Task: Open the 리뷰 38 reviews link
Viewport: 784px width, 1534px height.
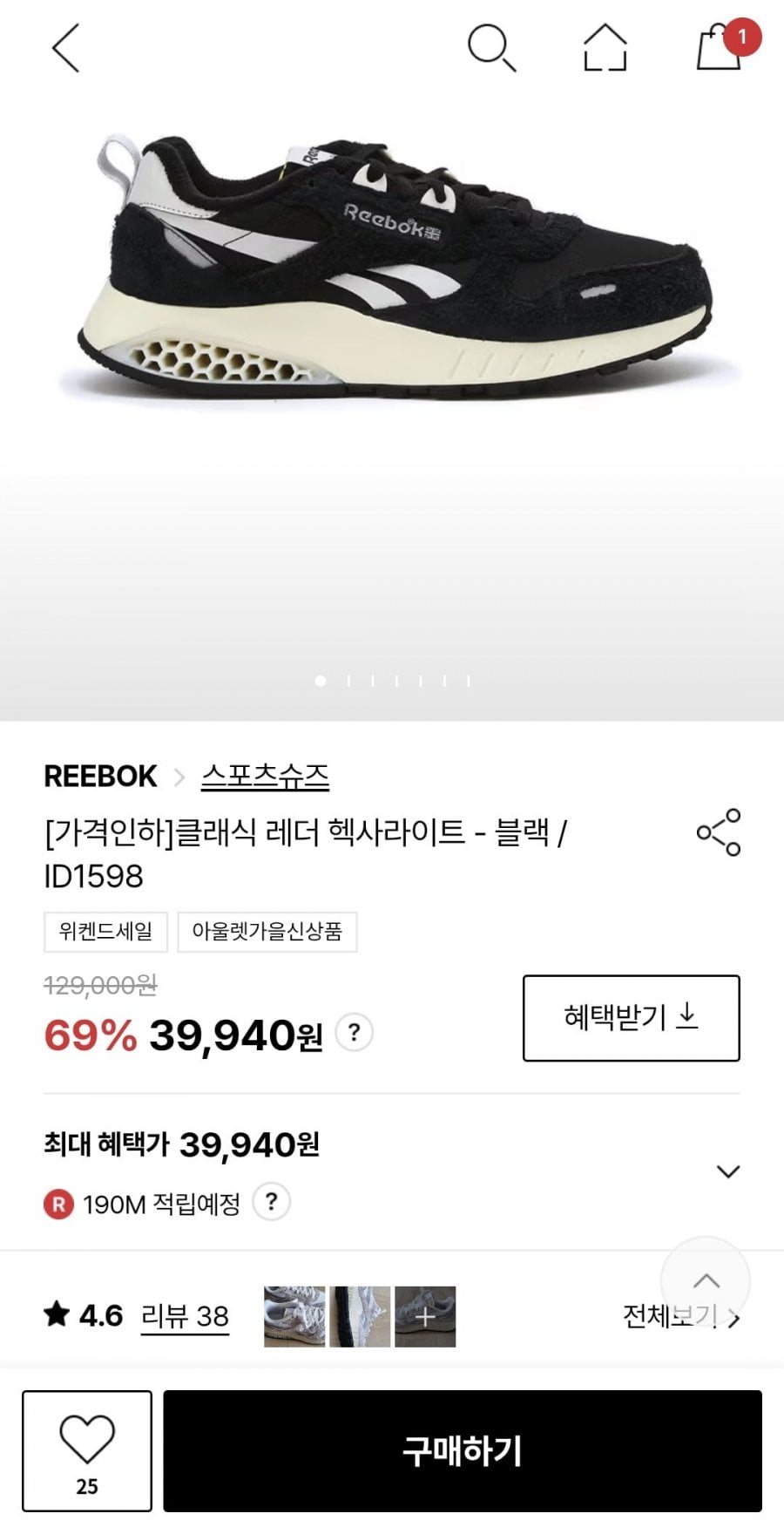Action: coord(185,1315)
